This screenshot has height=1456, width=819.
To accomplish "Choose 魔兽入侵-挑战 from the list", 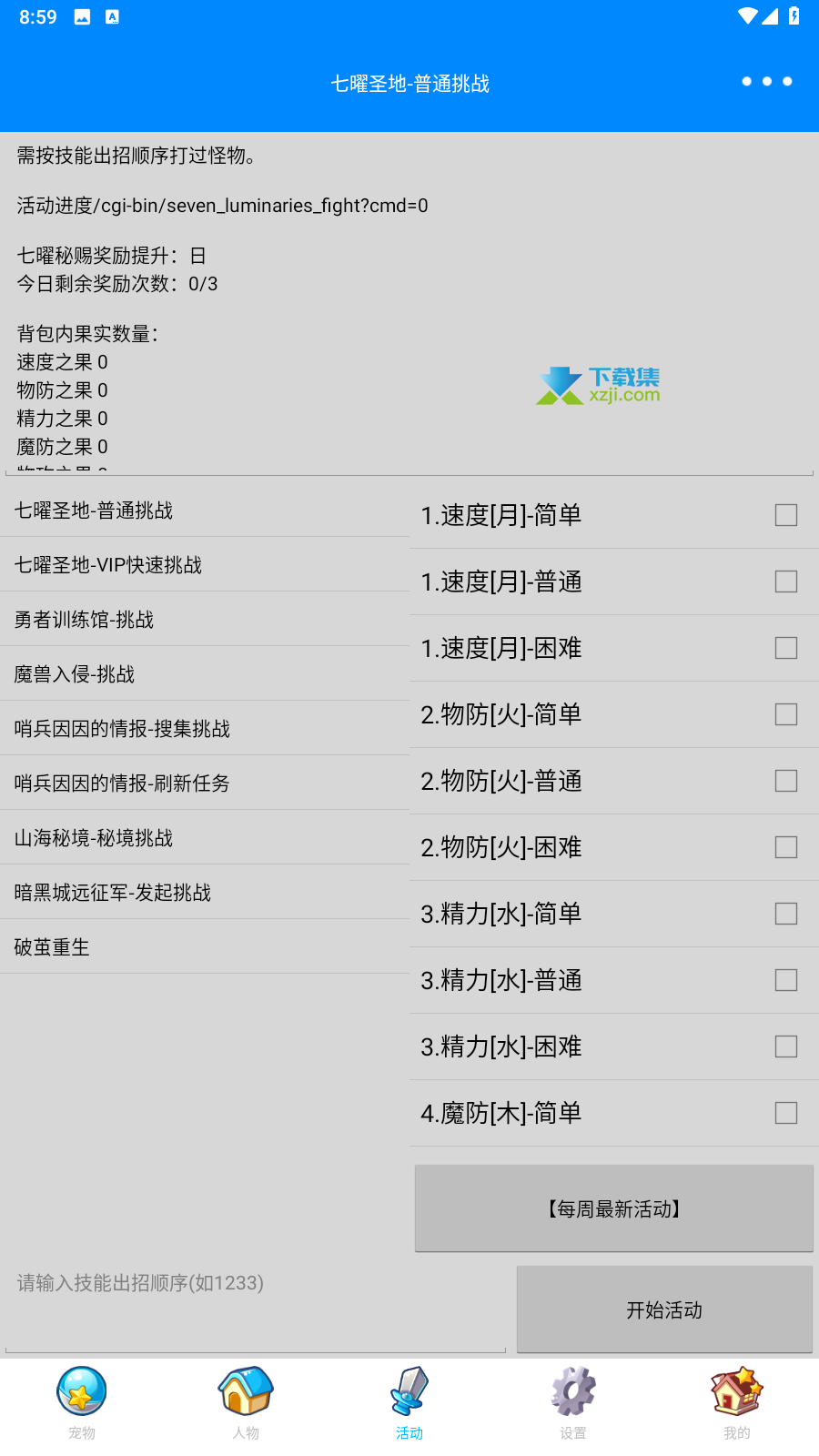I will (x=205, y=673).
